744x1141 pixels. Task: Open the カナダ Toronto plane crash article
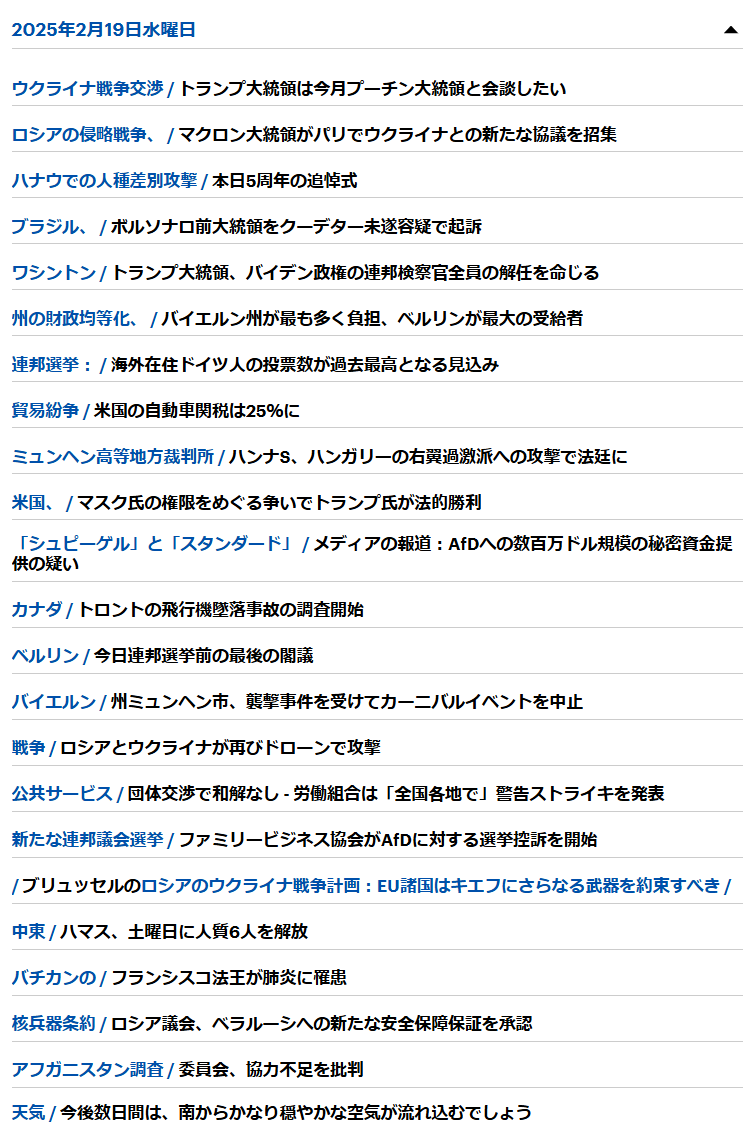(x=188, y=610)
